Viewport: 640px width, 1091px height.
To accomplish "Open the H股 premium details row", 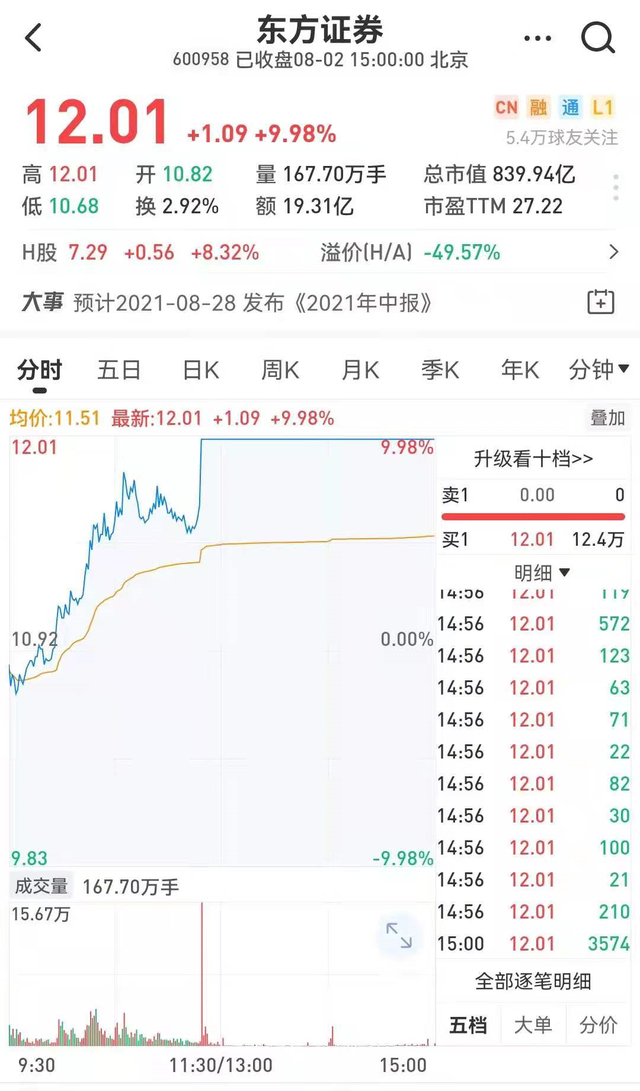I will (613, 253).
